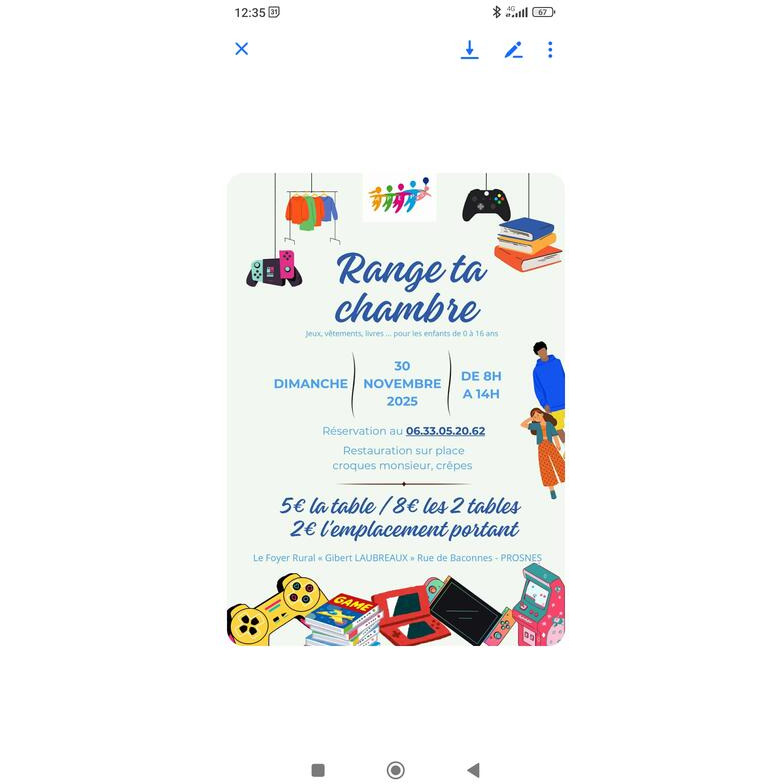Close the poster viewer
The image size is (784, 784).
[241, 49]
